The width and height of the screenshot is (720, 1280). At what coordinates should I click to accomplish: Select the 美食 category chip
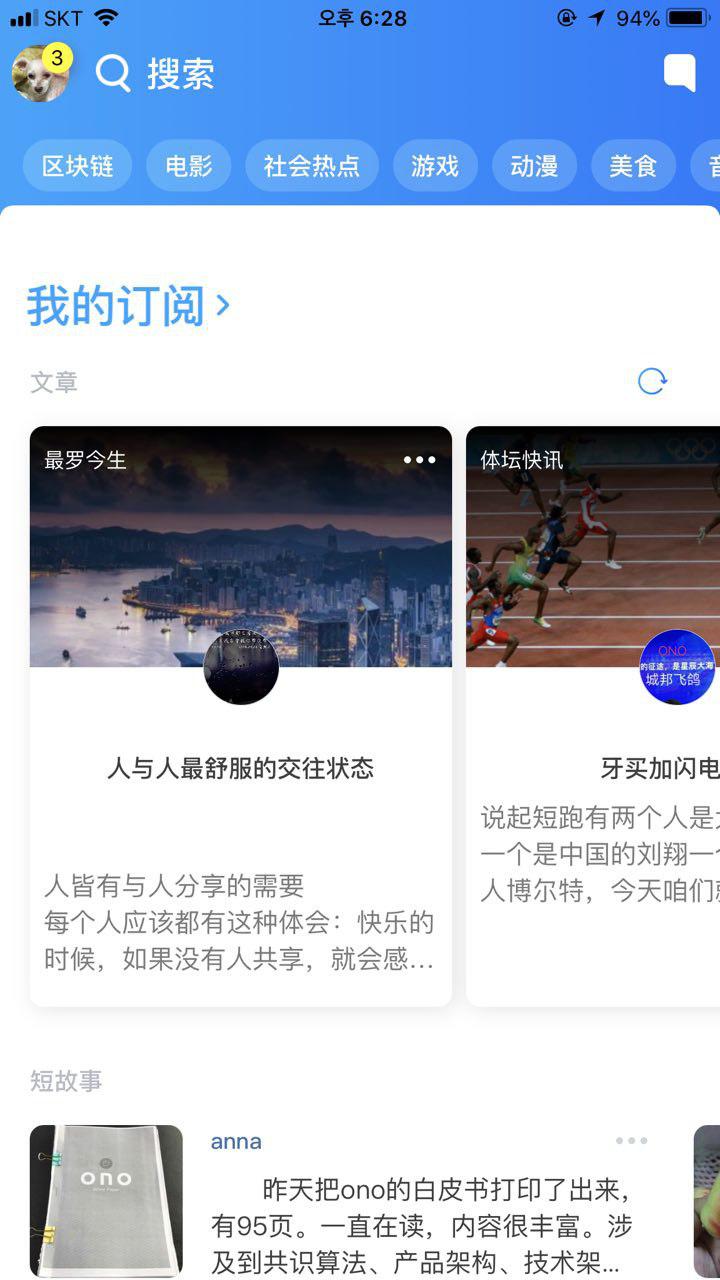(x=632, y=166)
